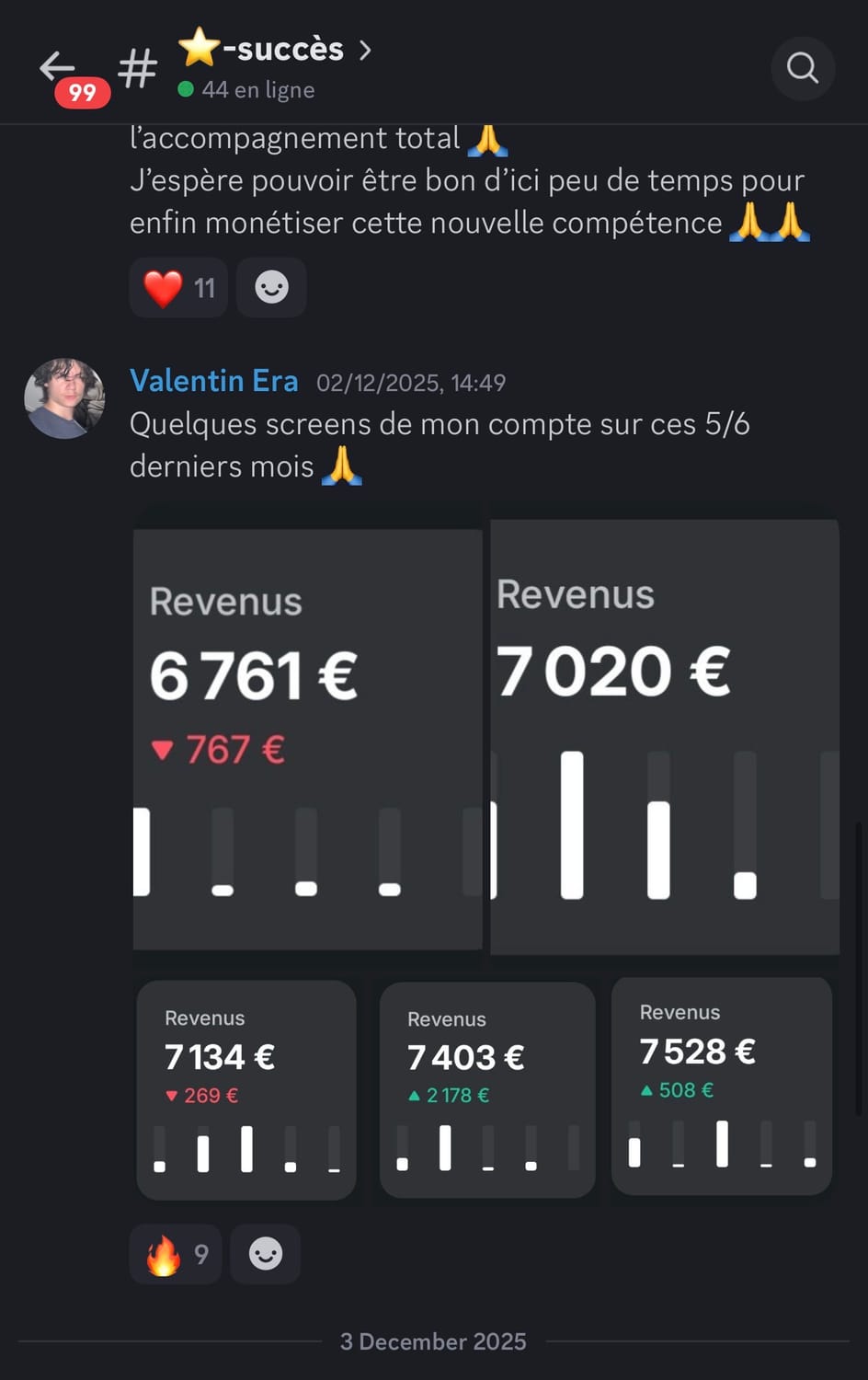Open Valentin Era's username profile
The width and height of the screenshot is (868, 1380).
click(x=214, y=381)
